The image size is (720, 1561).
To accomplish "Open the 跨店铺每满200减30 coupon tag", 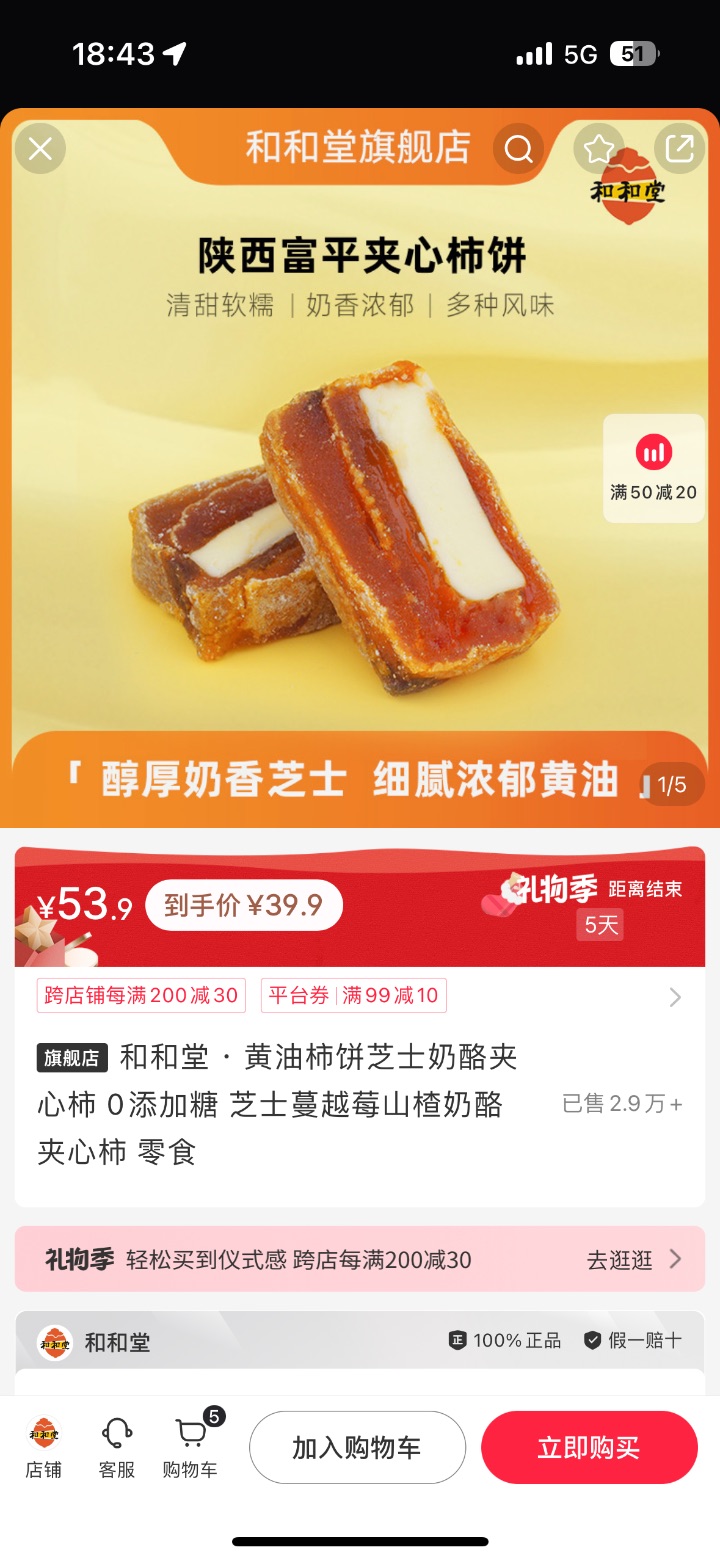I will (141, 995).
